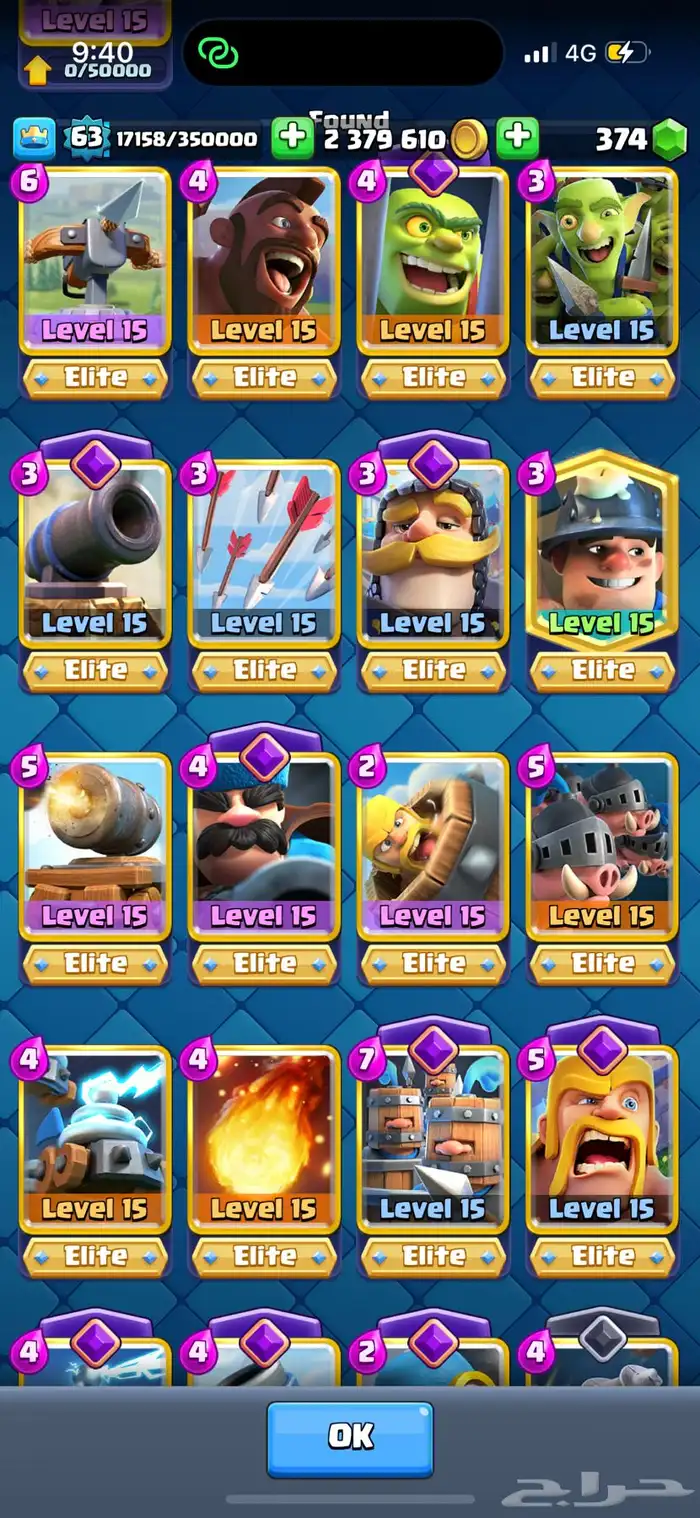The image size is (700, 1518).
Task: Add experience with the first green plus
Action: [293, 138]
